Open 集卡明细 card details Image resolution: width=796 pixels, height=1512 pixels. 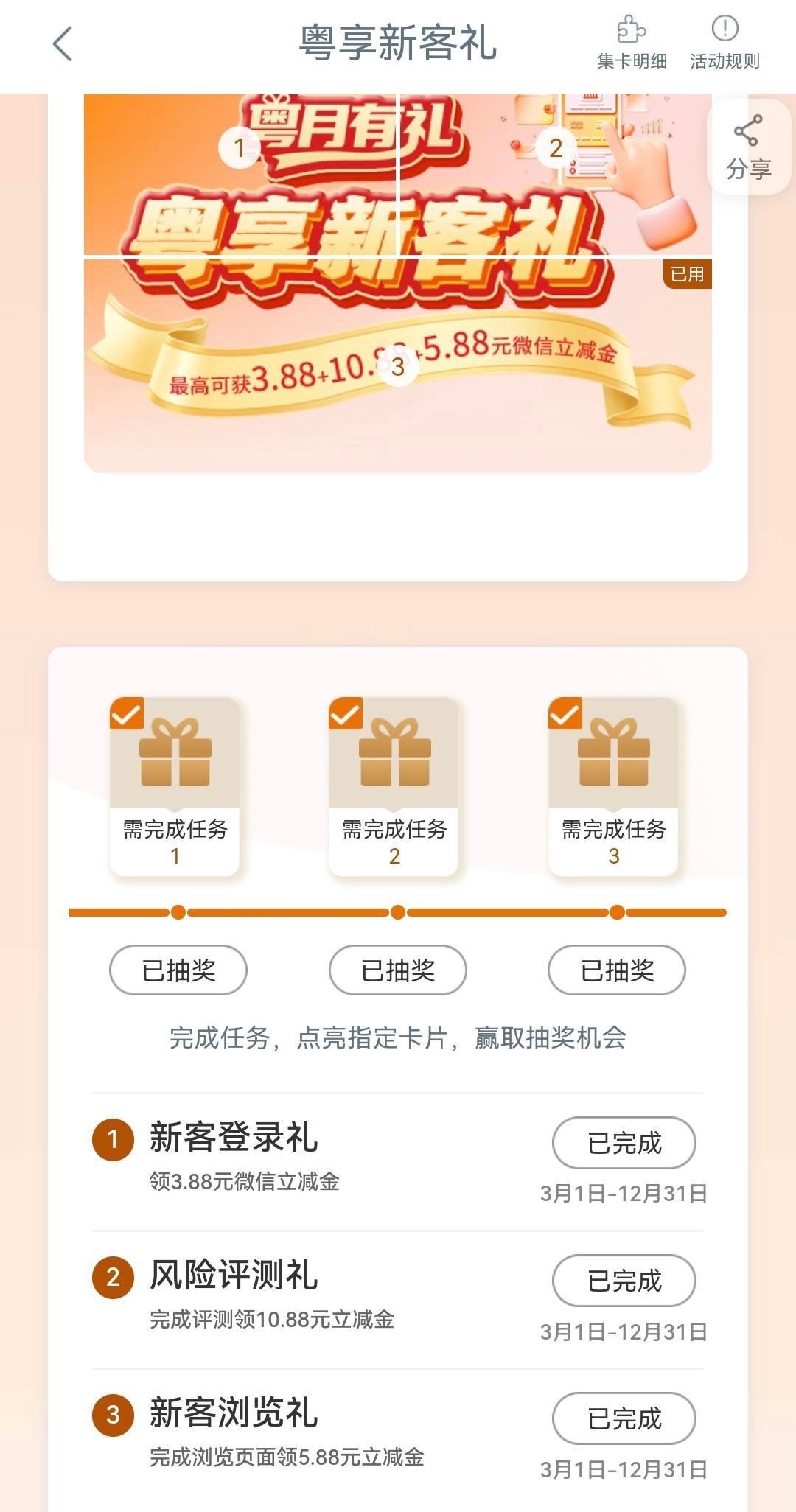[x=632, y=44]
